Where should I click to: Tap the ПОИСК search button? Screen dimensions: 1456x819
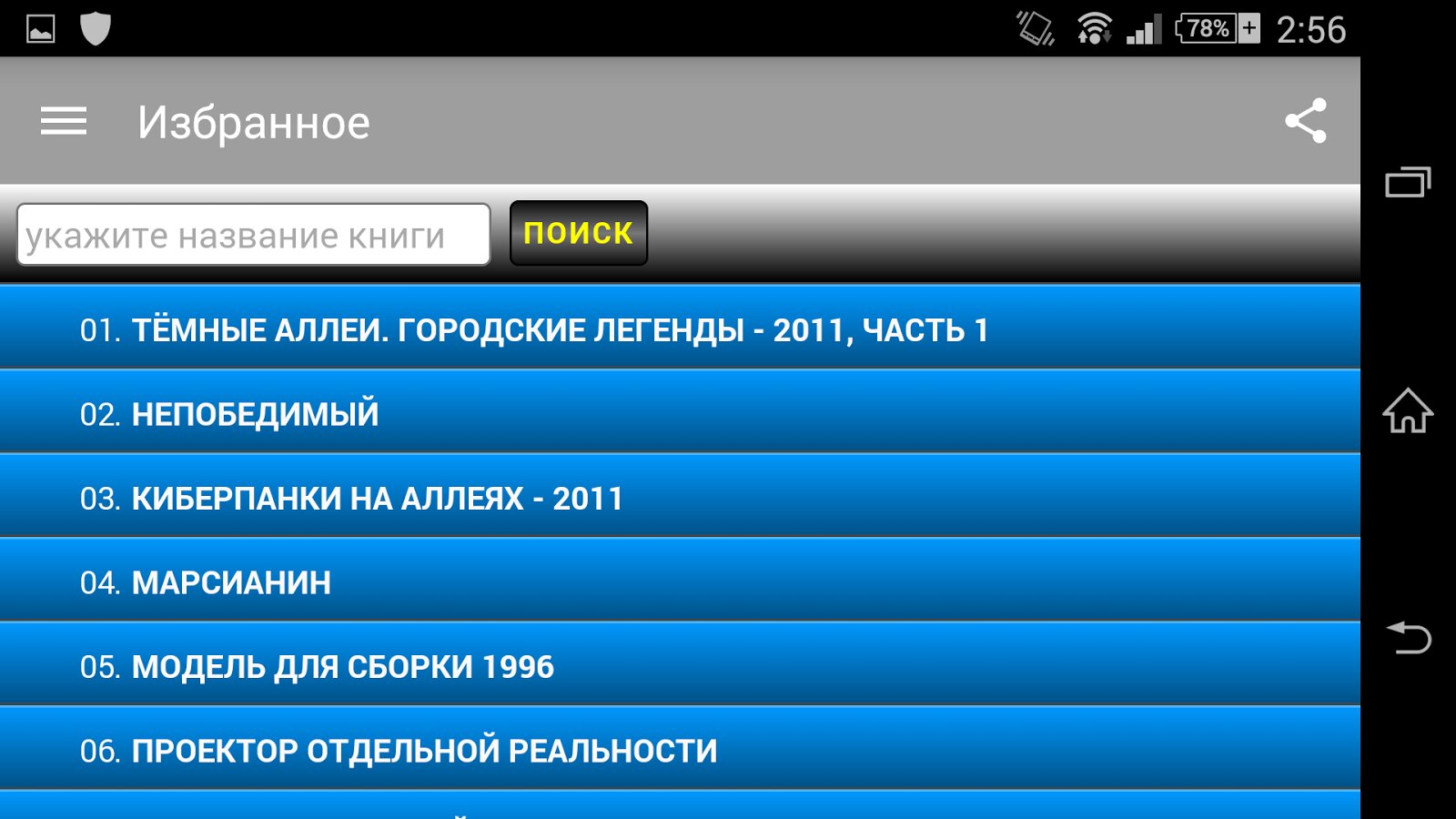(578, 233)
